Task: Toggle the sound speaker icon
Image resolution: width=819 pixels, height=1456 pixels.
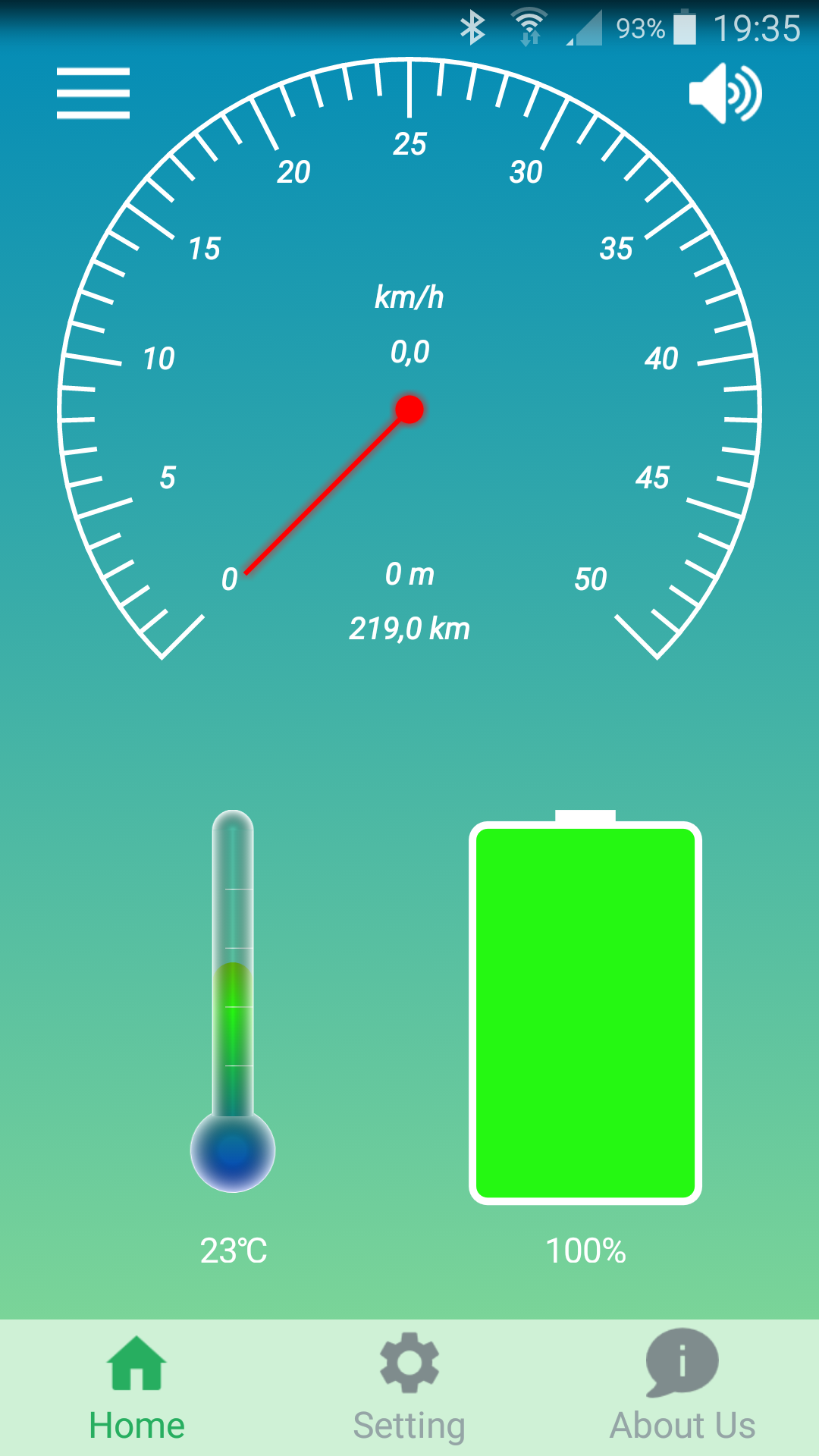Action: tap(725, 93)
